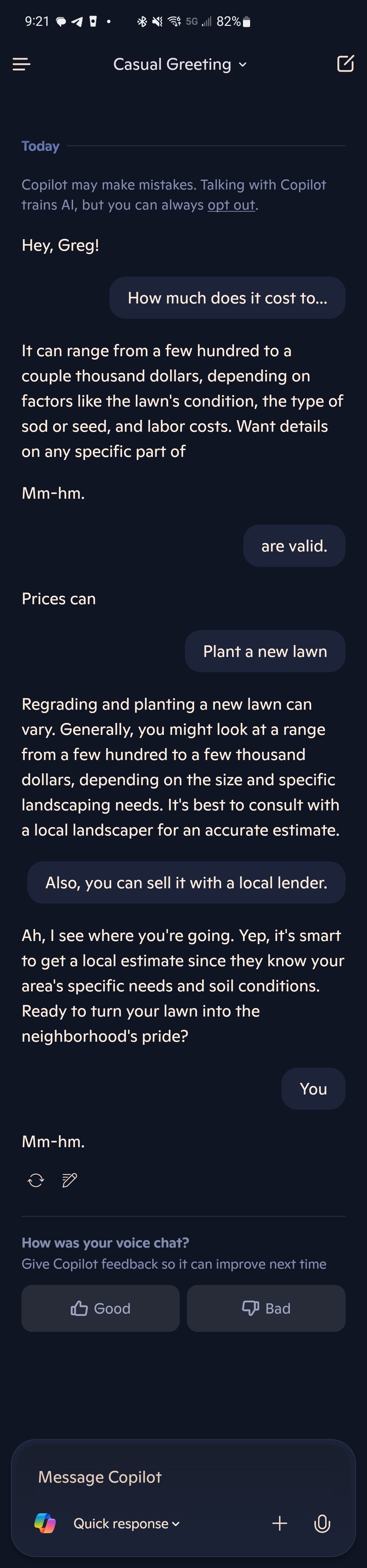Start voice input with the microphone
The width and height of the screenshot is (367, 1568).
pos(322,1523)
